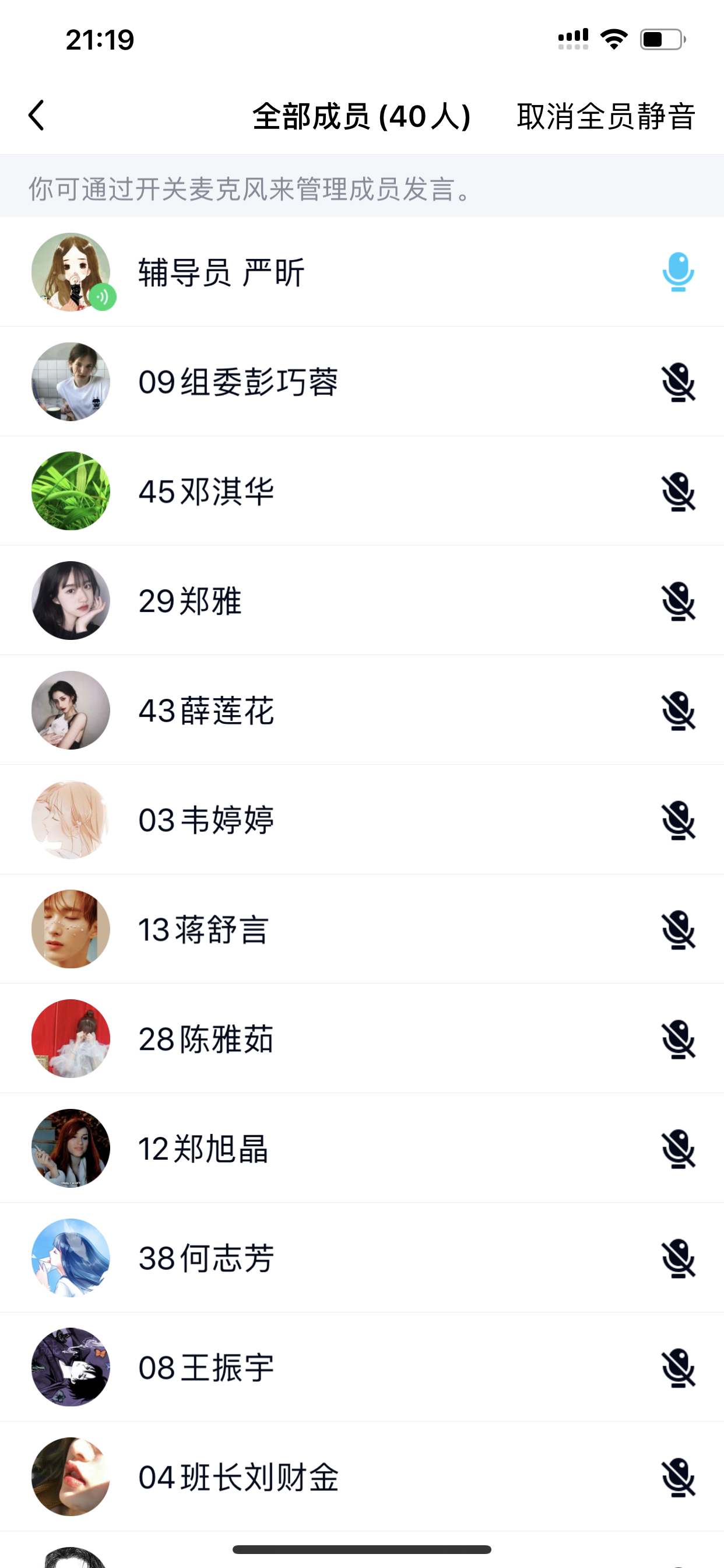Unmute the mic of 08王振宇
The height and width of the screenshot is (1568, 724).
click(678, 1368)
